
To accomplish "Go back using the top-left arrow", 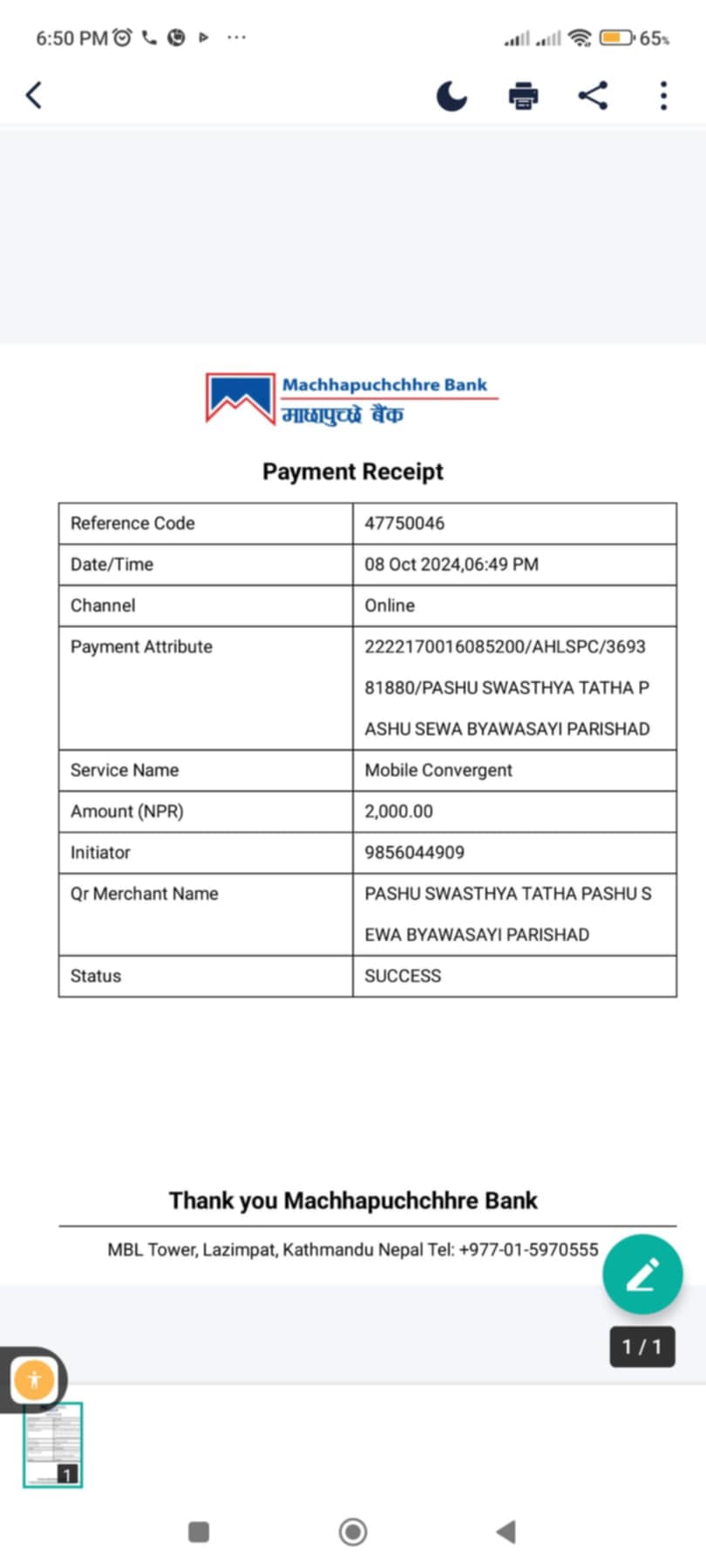I will (34, 95).
